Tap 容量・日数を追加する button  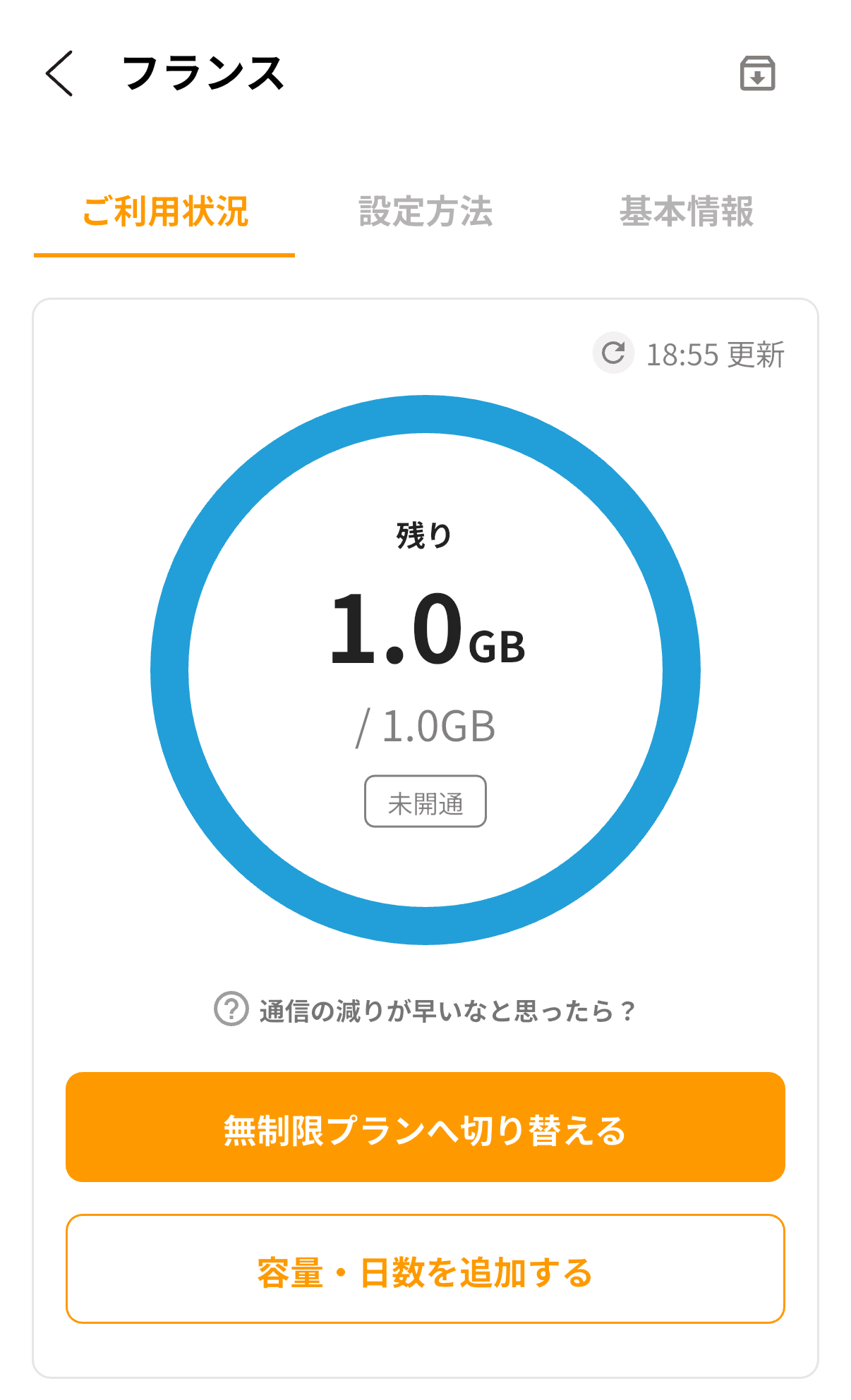[x=425, y=1270]
